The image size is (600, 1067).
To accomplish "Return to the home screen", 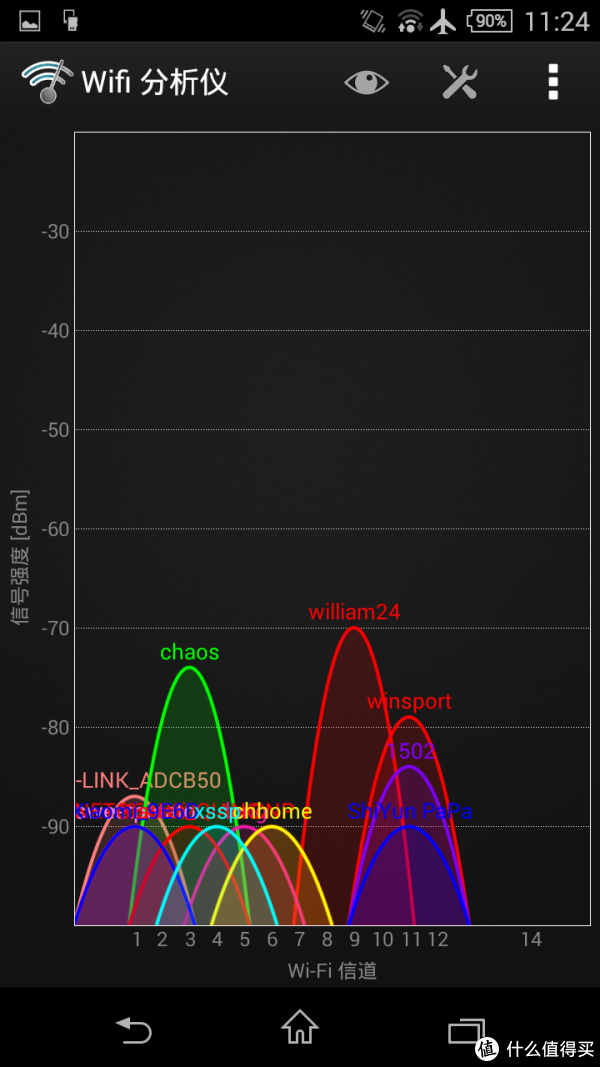I will [x=300, y=1027].
